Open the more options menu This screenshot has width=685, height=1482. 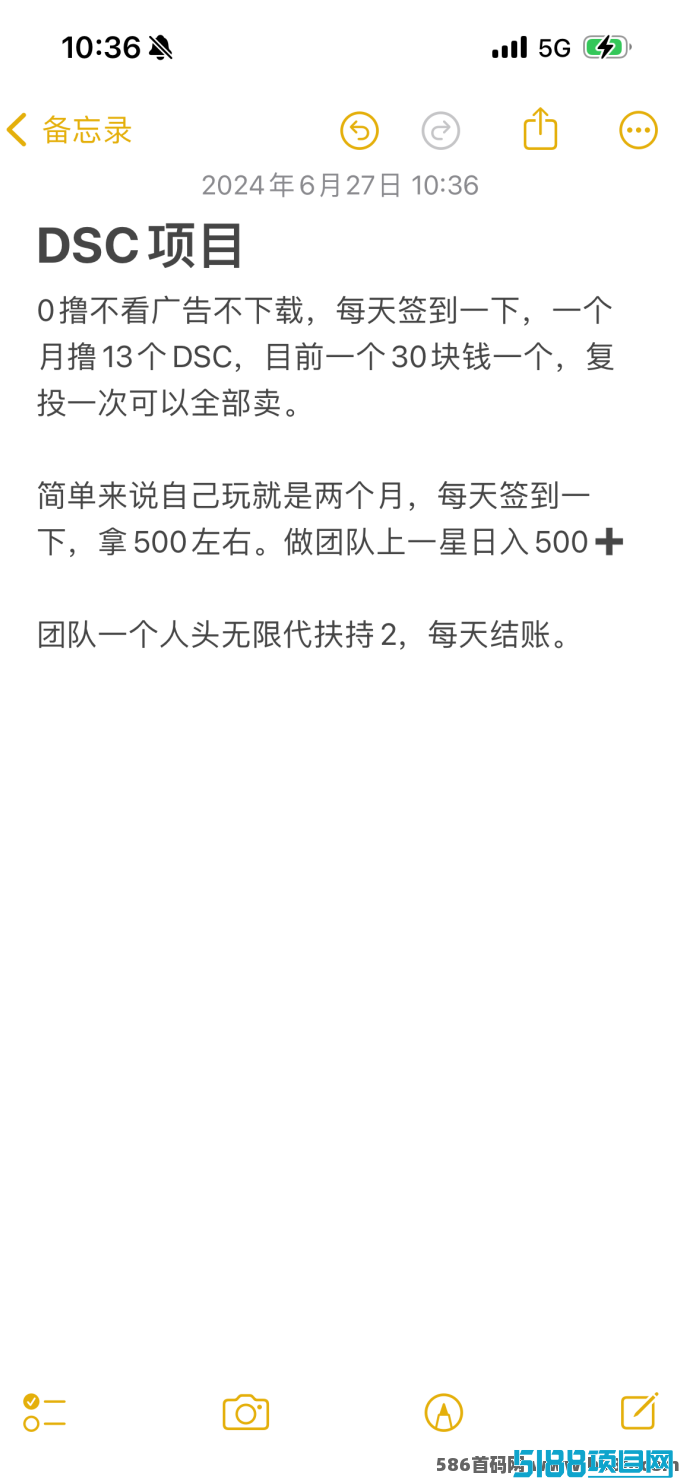click(639, 130)
